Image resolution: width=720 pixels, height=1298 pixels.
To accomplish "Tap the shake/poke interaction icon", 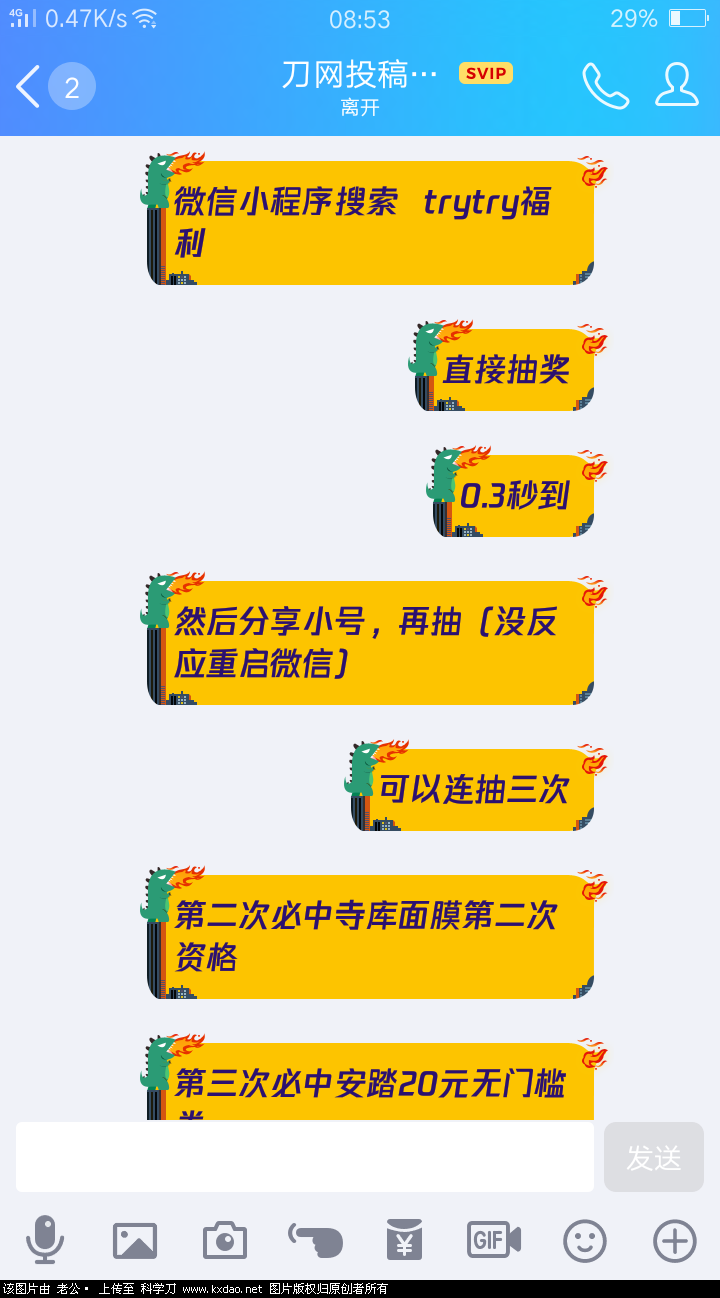I will pos(314,1240).
